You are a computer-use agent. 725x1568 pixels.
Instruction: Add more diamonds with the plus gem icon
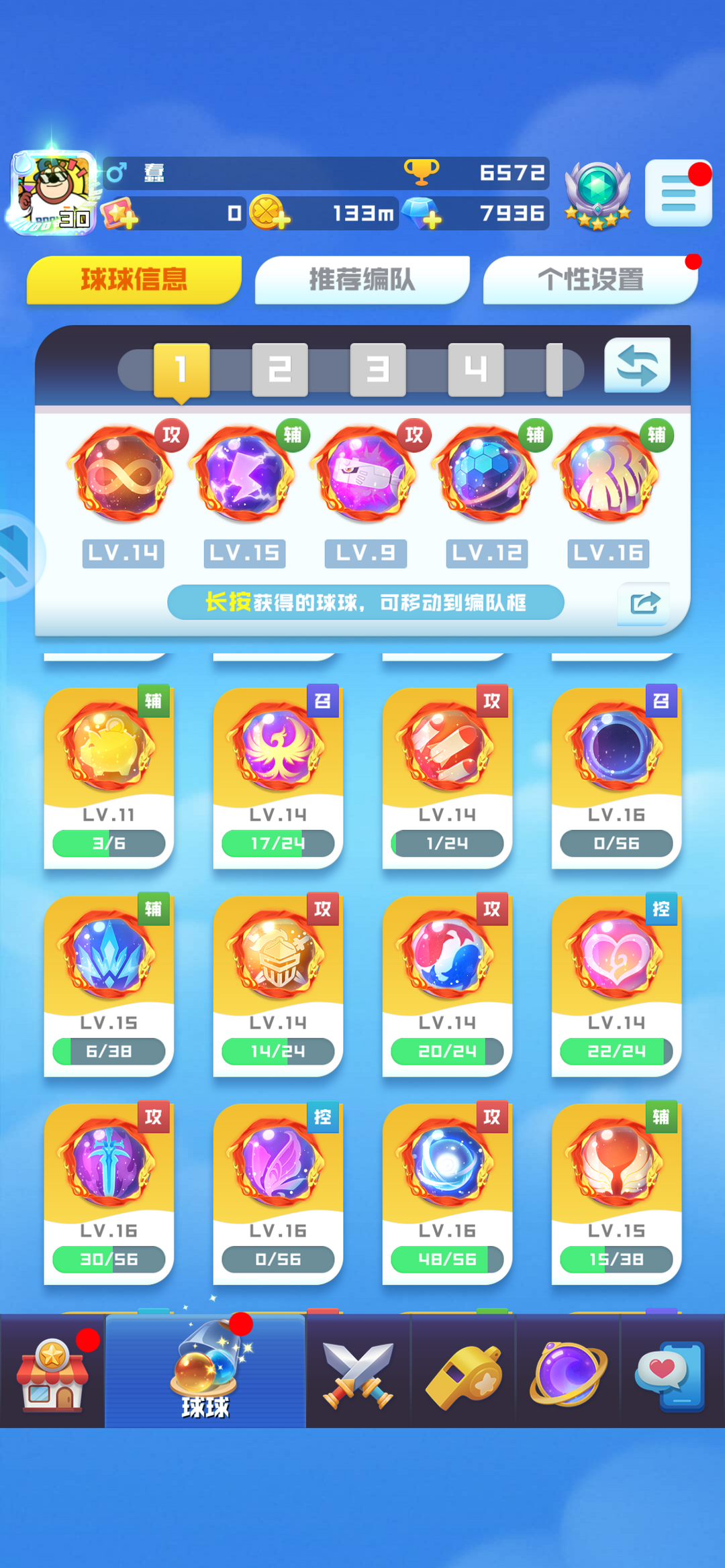(423, 213)
